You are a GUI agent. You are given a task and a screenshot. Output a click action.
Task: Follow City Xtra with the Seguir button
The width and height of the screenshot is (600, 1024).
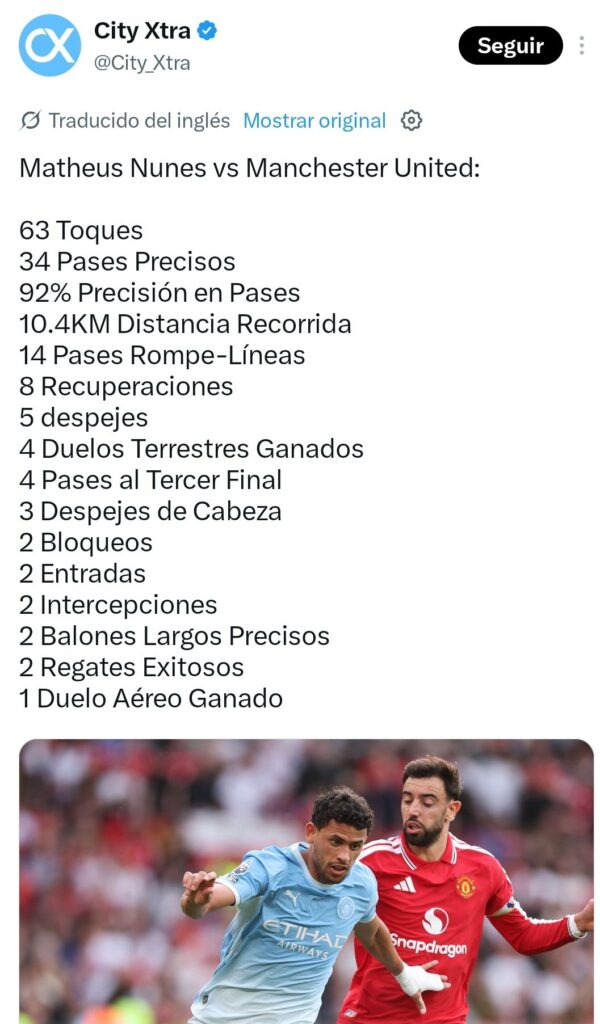[511, 46]
